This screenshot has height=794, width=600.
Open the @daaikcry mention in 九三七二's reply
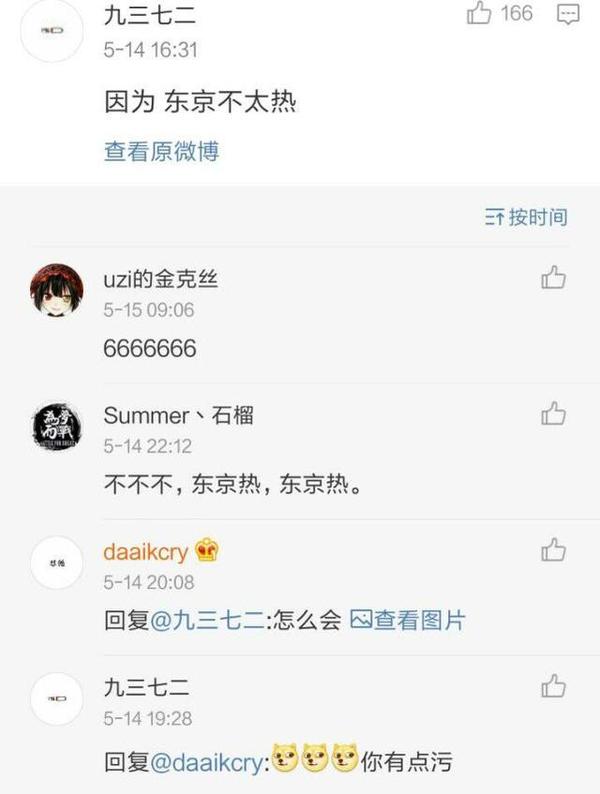pyautogui.click(x=209, y=762)
